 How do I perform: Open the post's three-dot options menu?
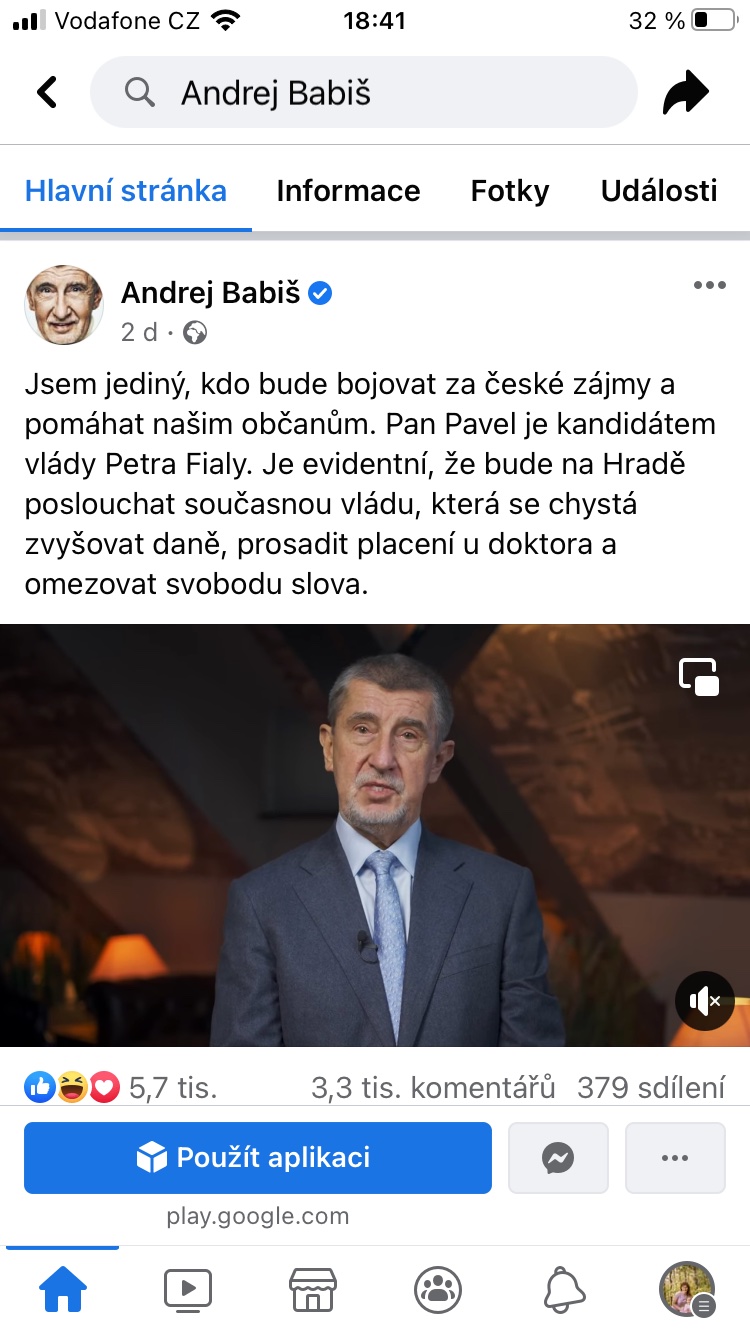(x=709, y=286)
